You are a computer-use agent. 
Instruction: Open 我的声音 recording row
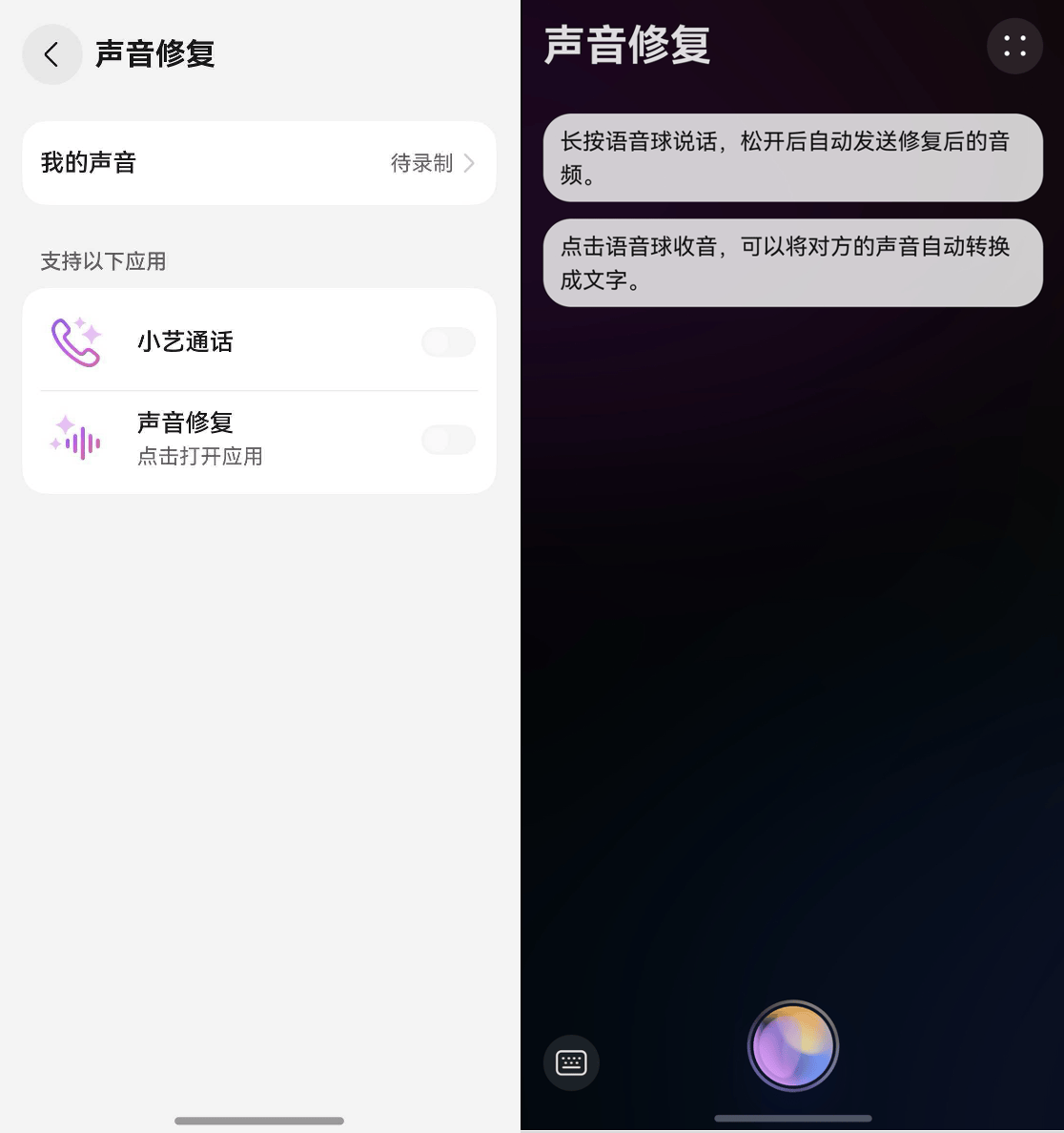click(x=258, y=163)
